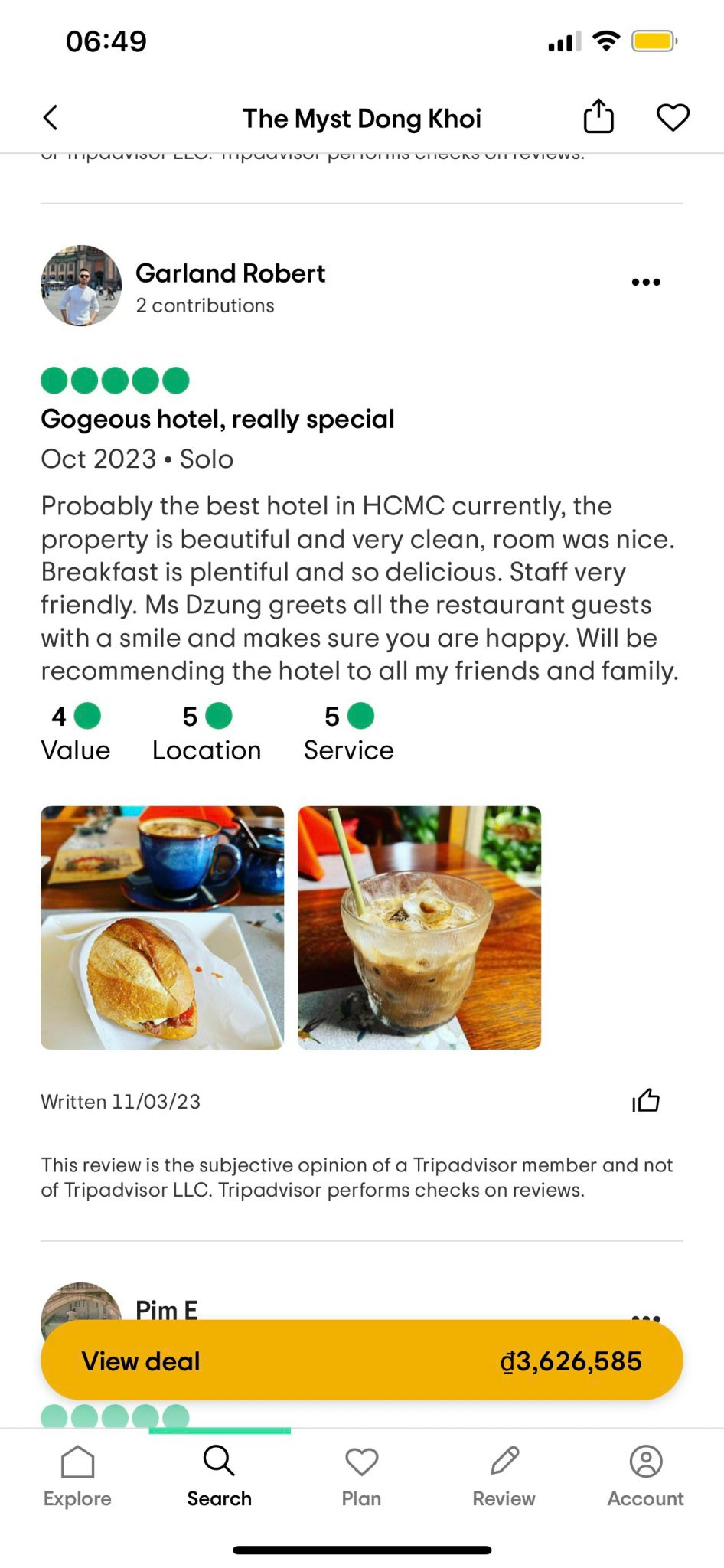This screenshot has width=724, height=1568.
Task: Share this hotel page
Action: click(598, 117)
